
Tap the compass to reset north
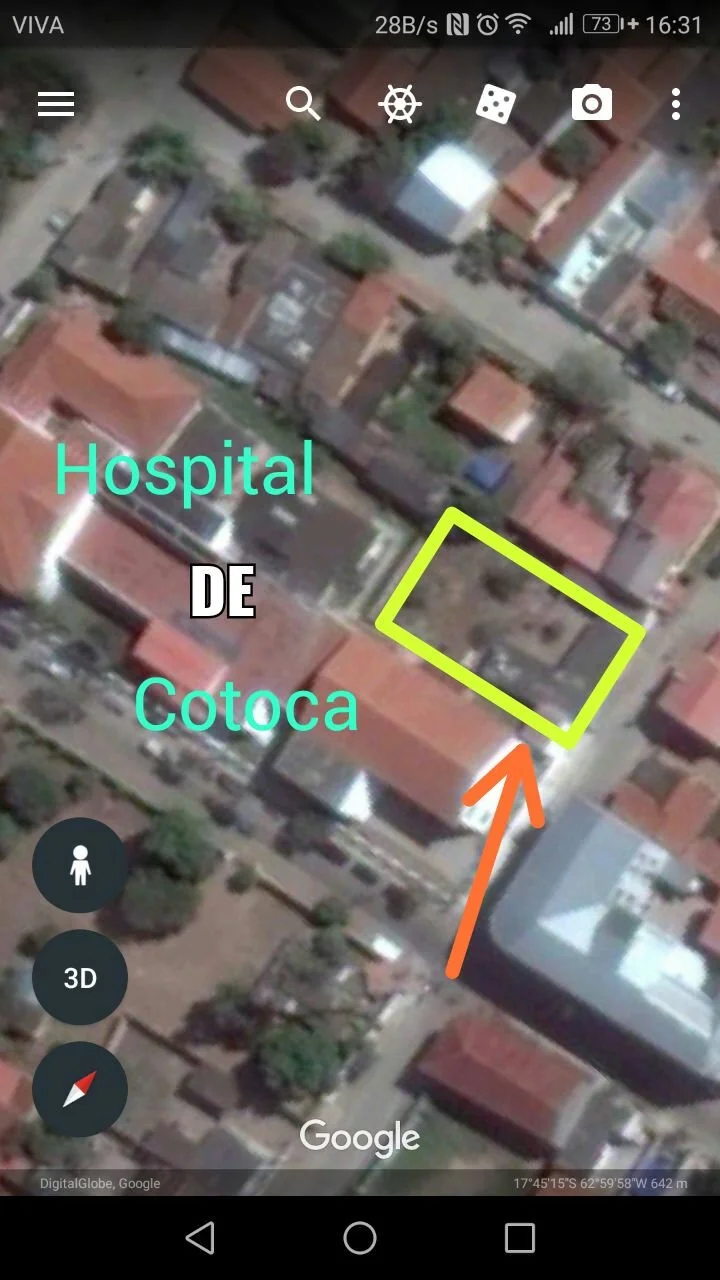[x=80, y=1089]
